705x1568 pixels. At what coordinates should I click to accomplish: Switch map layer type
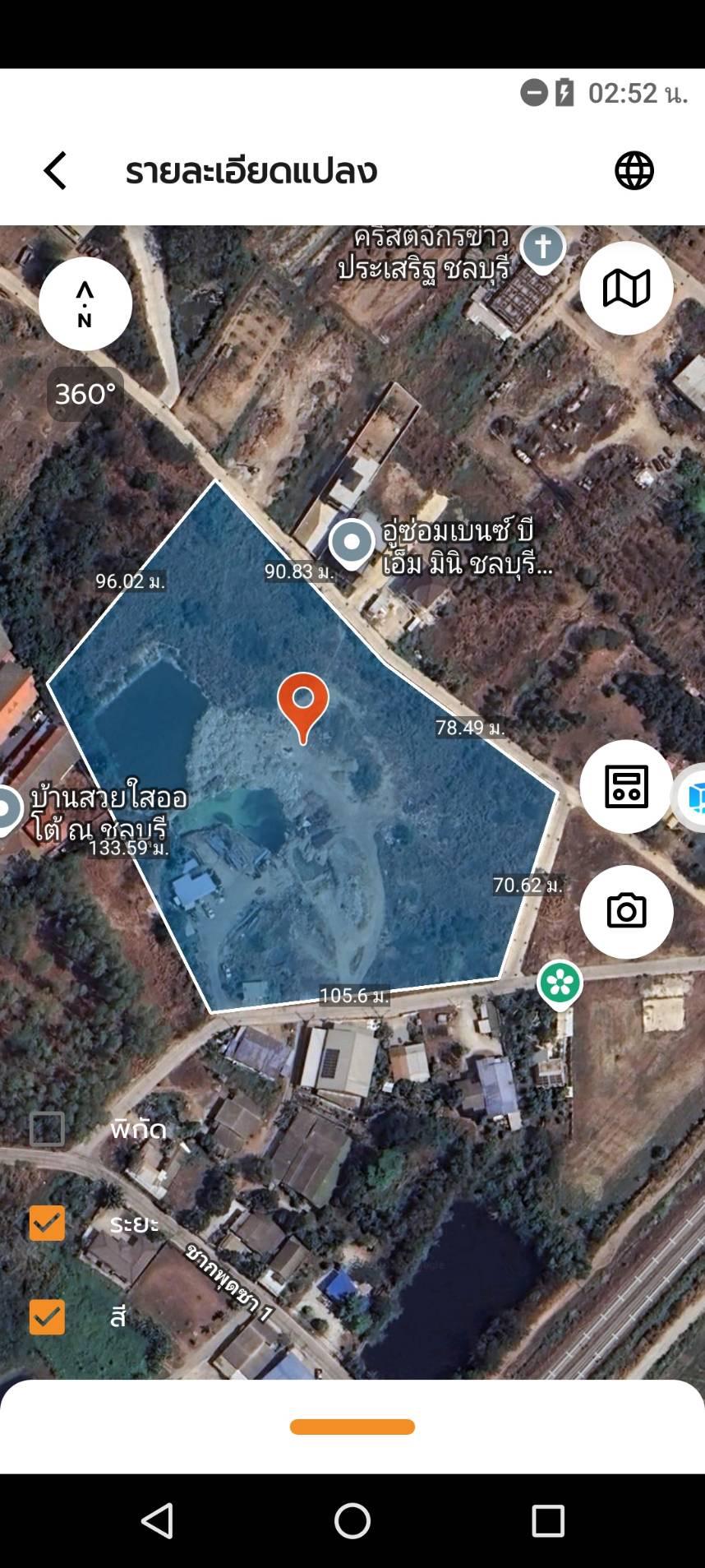626,289
